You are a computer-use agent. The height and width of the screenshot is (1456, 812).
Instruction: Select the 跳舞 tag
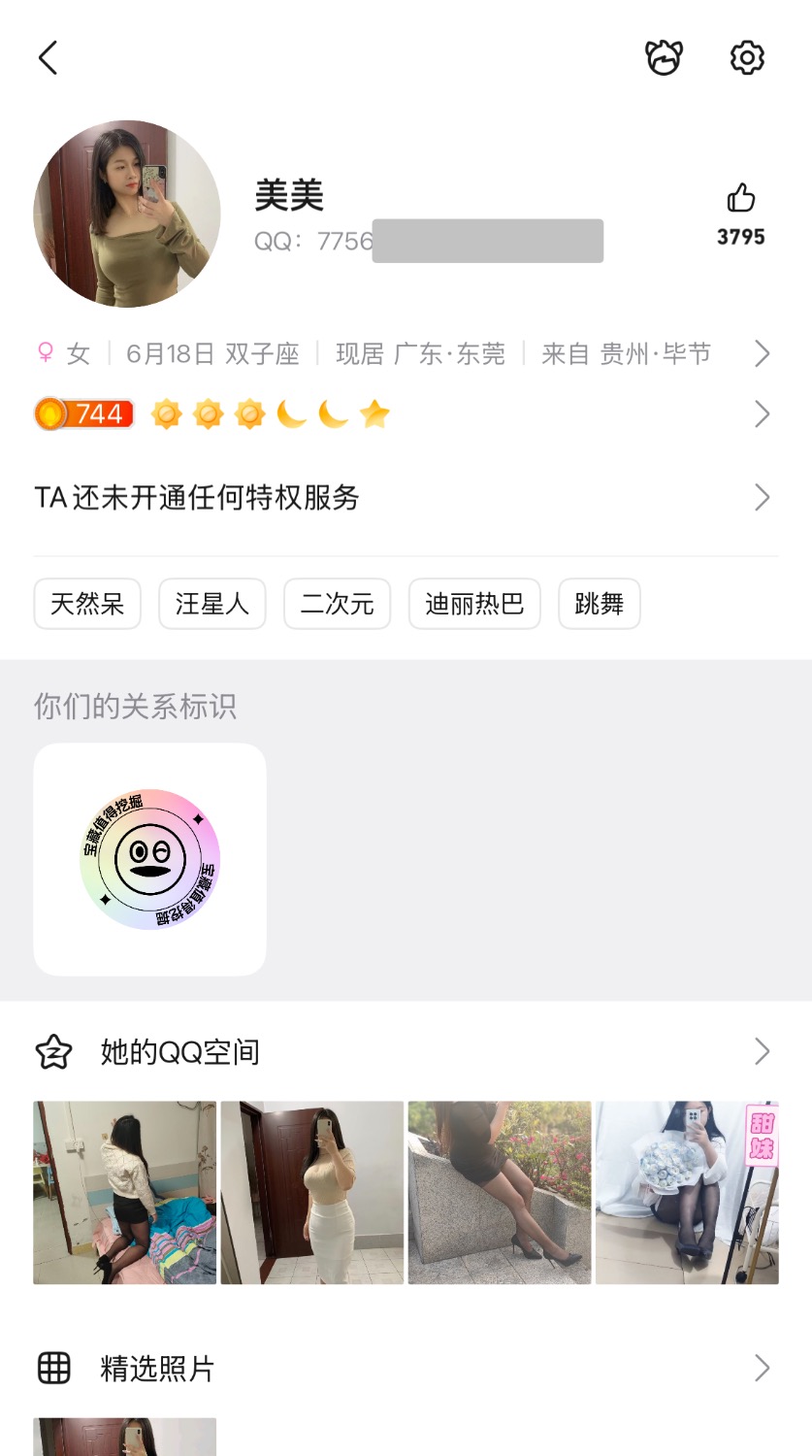click(x=600, y=604)
